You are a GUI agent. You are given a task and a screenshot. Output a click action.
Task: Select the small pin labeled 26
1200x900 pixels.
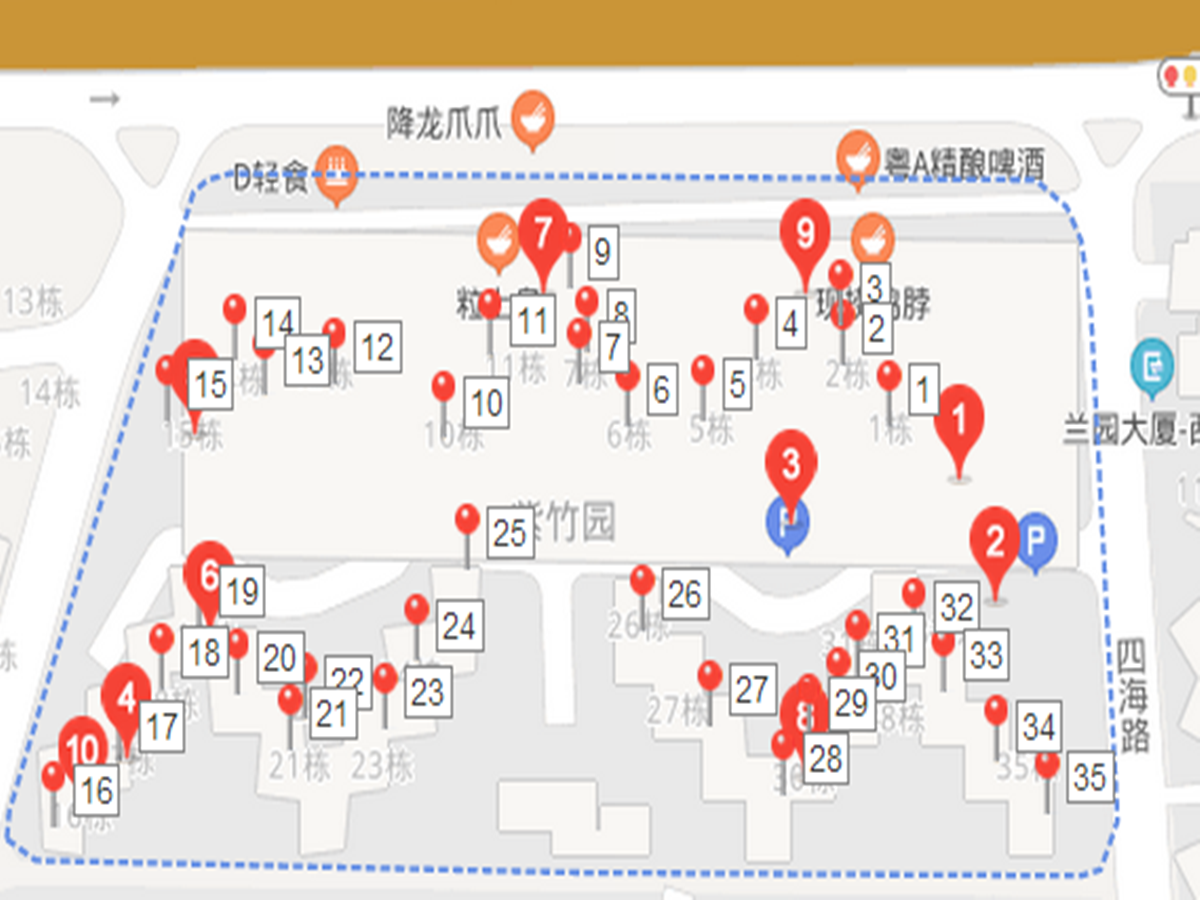click(x=642, y=579)
